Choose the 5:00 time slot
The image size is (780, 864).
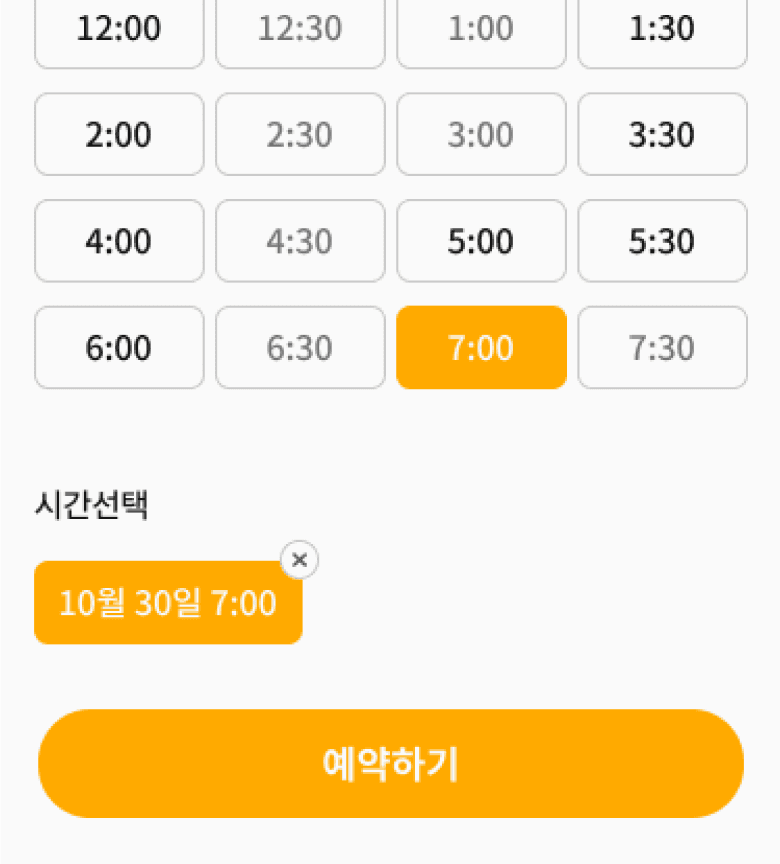481,241
